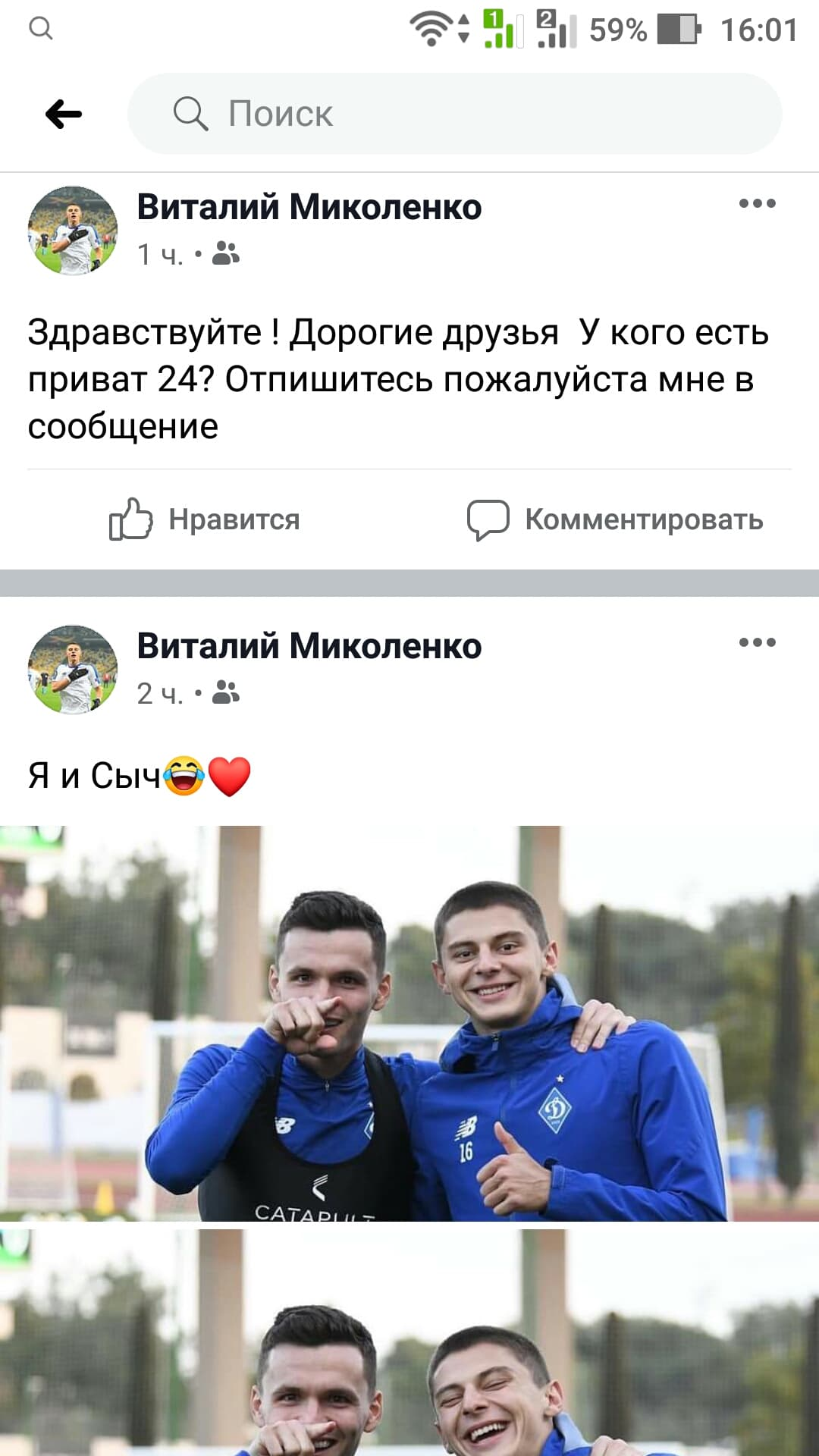Comment on the приват 24 post
The height and width of the screenshot is (1456, 819).
[x=615, y=519]
